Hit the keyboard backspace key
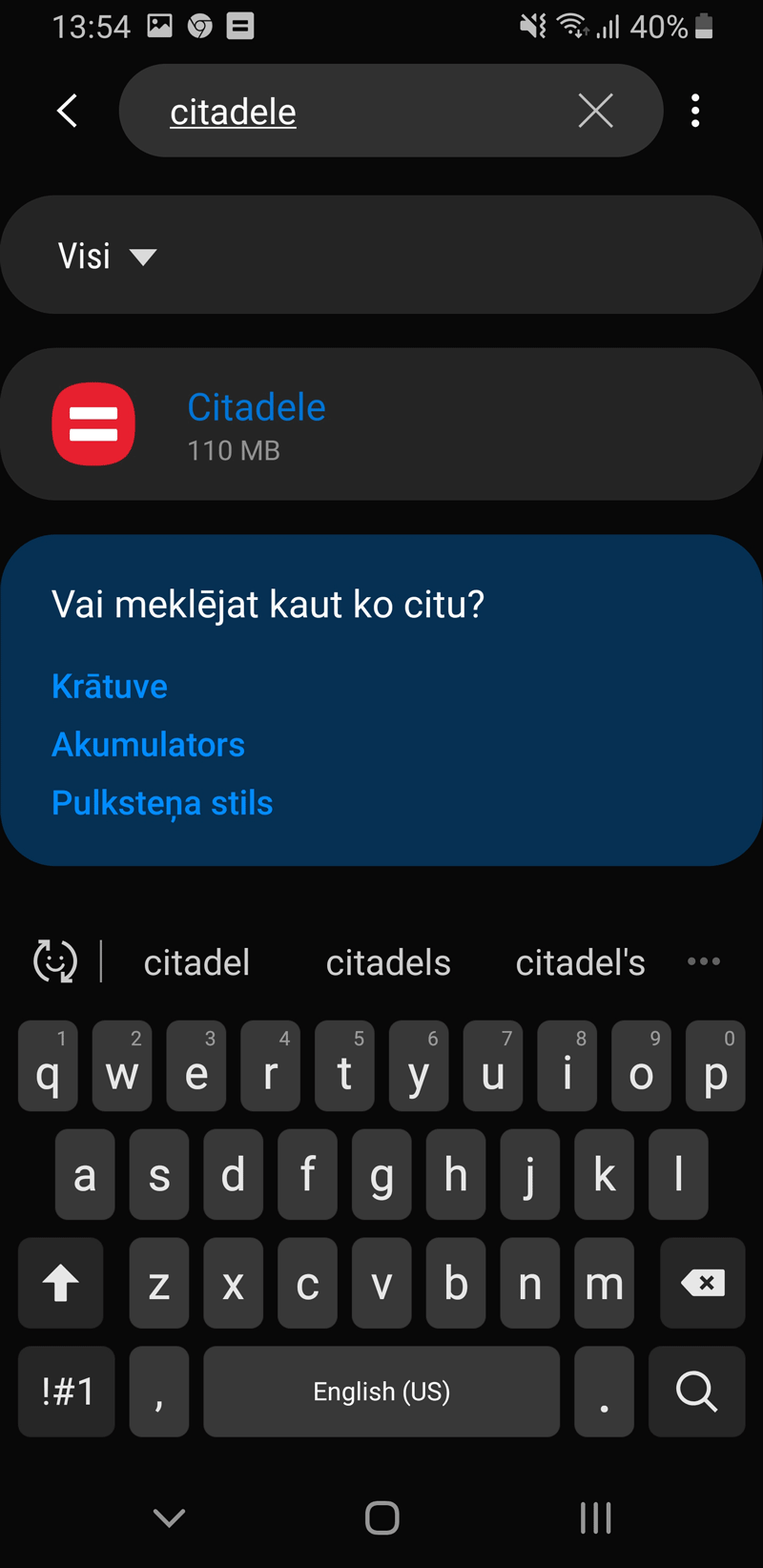The width and height of the screenshot is (763, 1568). tap(702, 1283)
